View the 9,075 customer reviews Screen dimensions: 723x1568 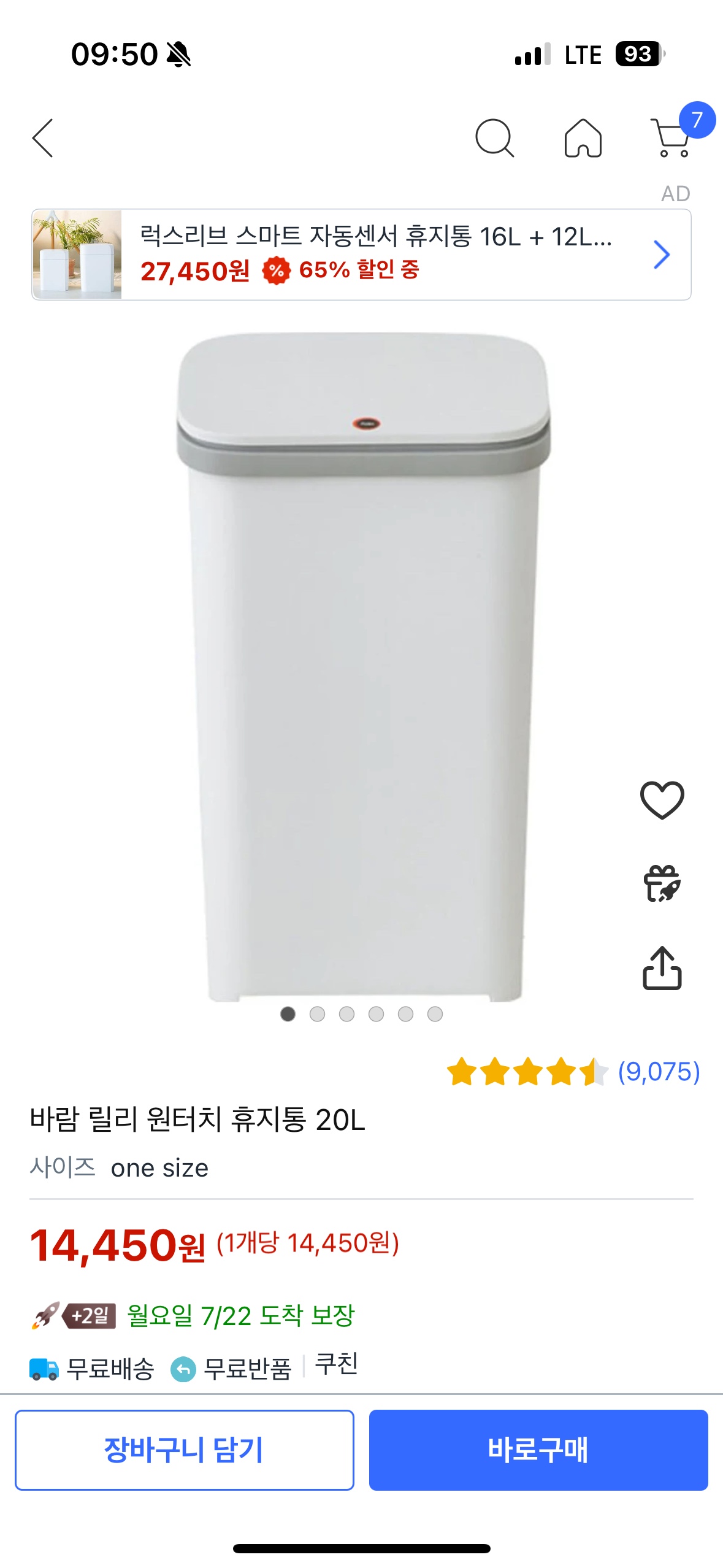(658, 1072)
